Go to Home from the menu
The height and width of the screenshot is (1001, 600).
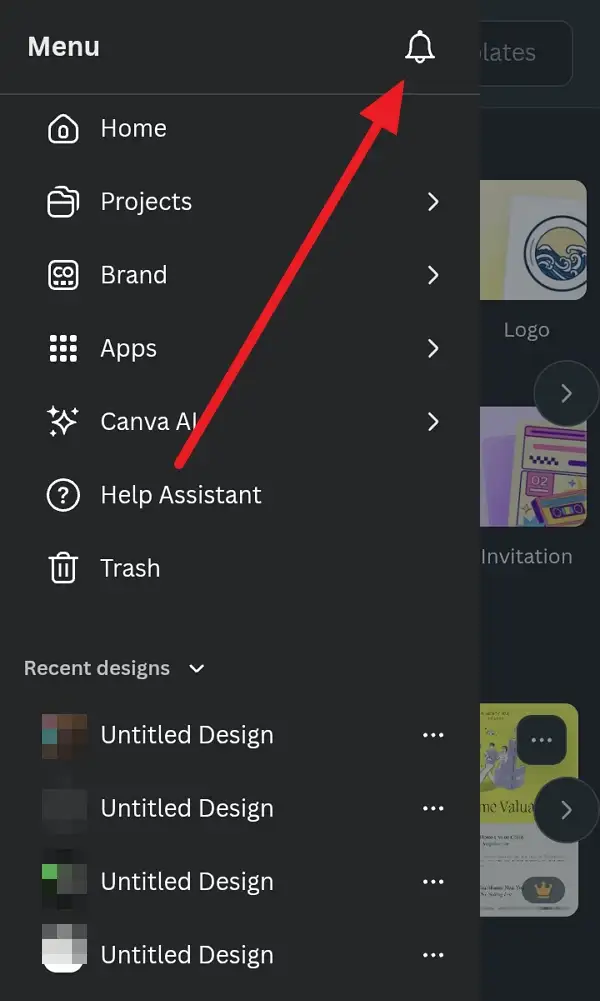pyautogui.click(x=133, y=129)
